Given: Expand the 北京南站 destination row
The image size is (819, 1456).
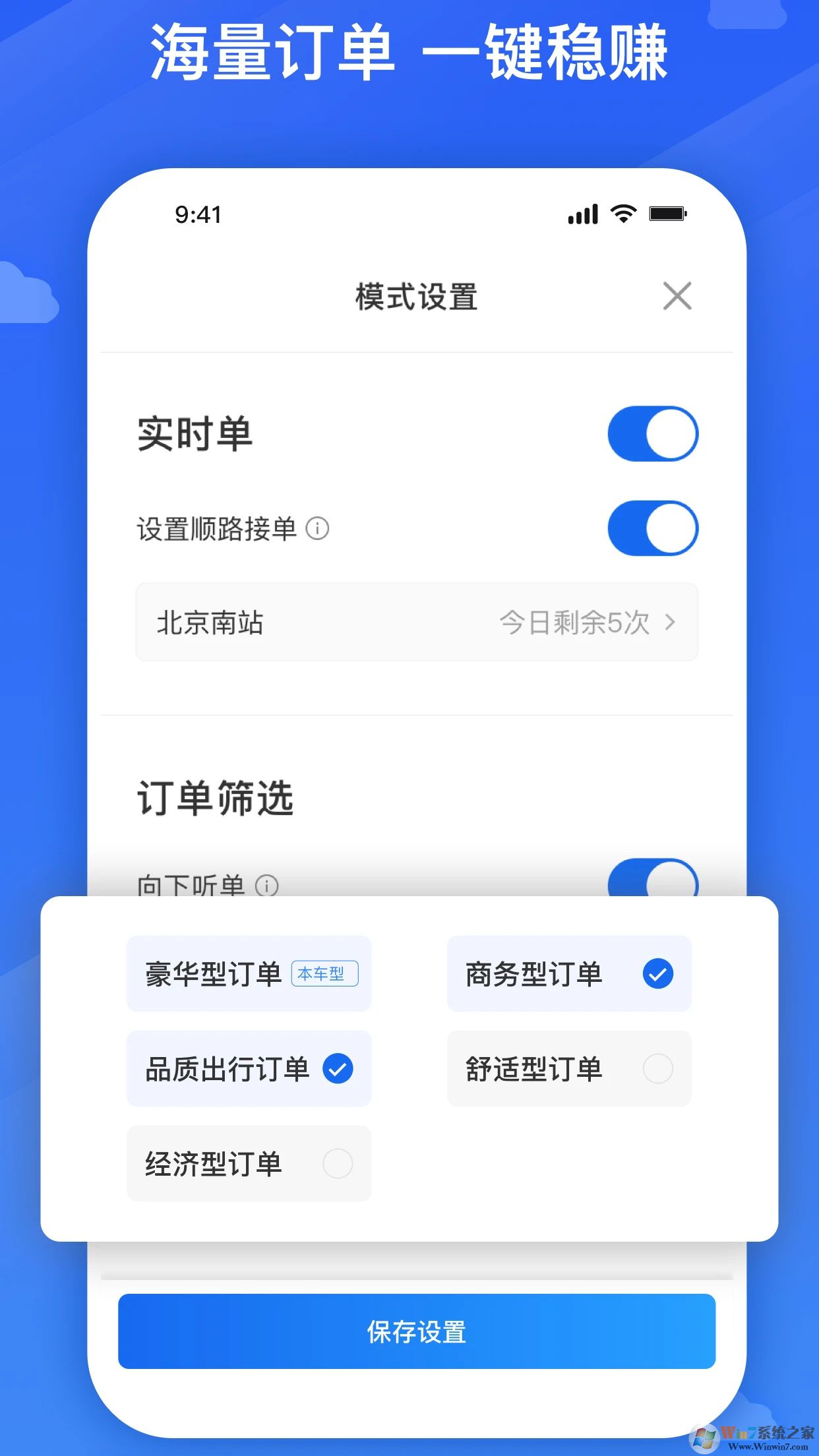Looking at the screenshot, I should pyautogui.click(x=211, y=622).
